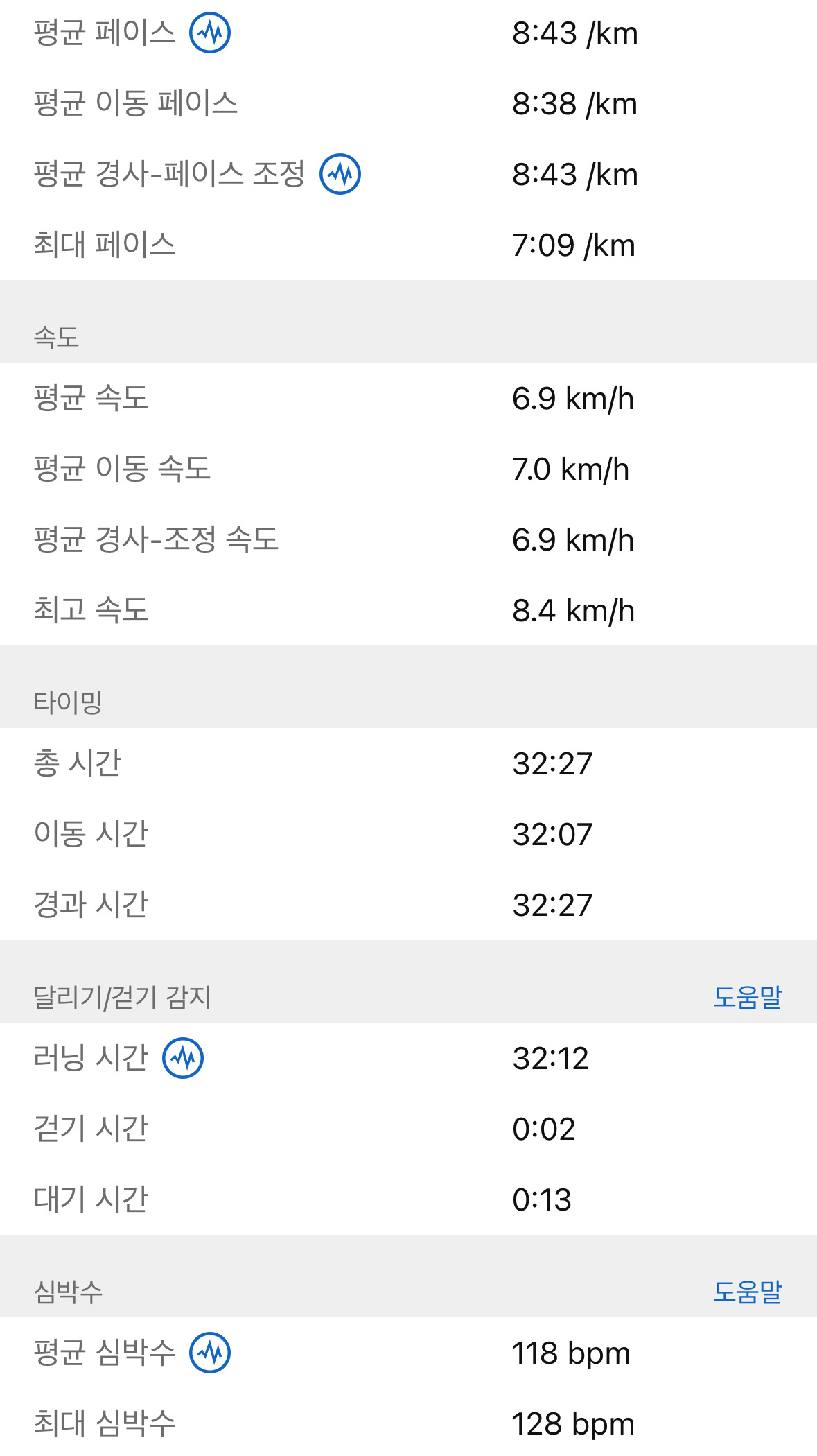This screenshot has width=817, height=1456.
Task: Tap the chart icon beside 평균 페이스
Action: coord(210,33)
